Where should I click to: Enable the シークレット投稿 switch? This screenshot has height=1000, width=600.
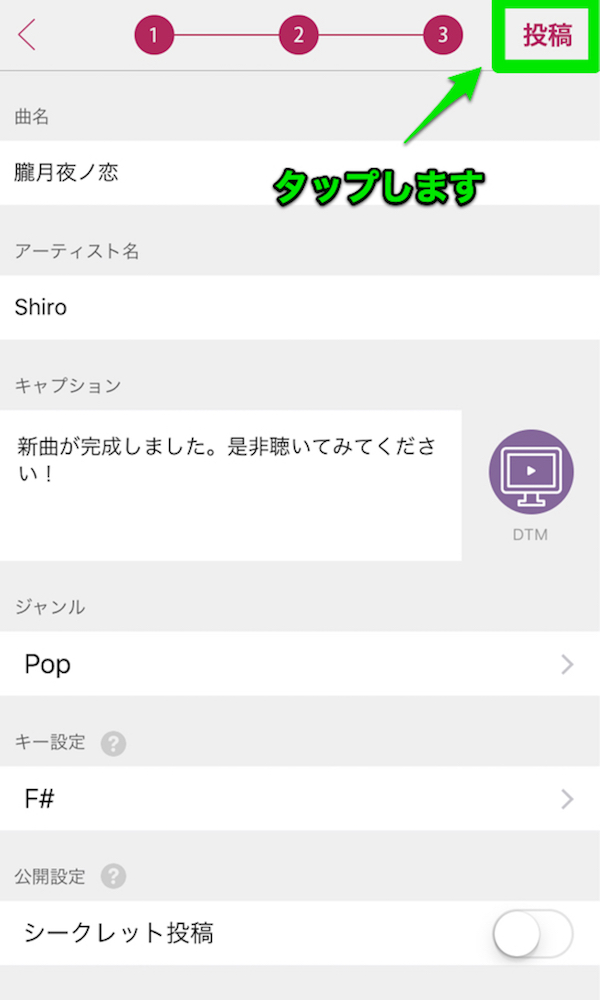[x=532, y=933]
